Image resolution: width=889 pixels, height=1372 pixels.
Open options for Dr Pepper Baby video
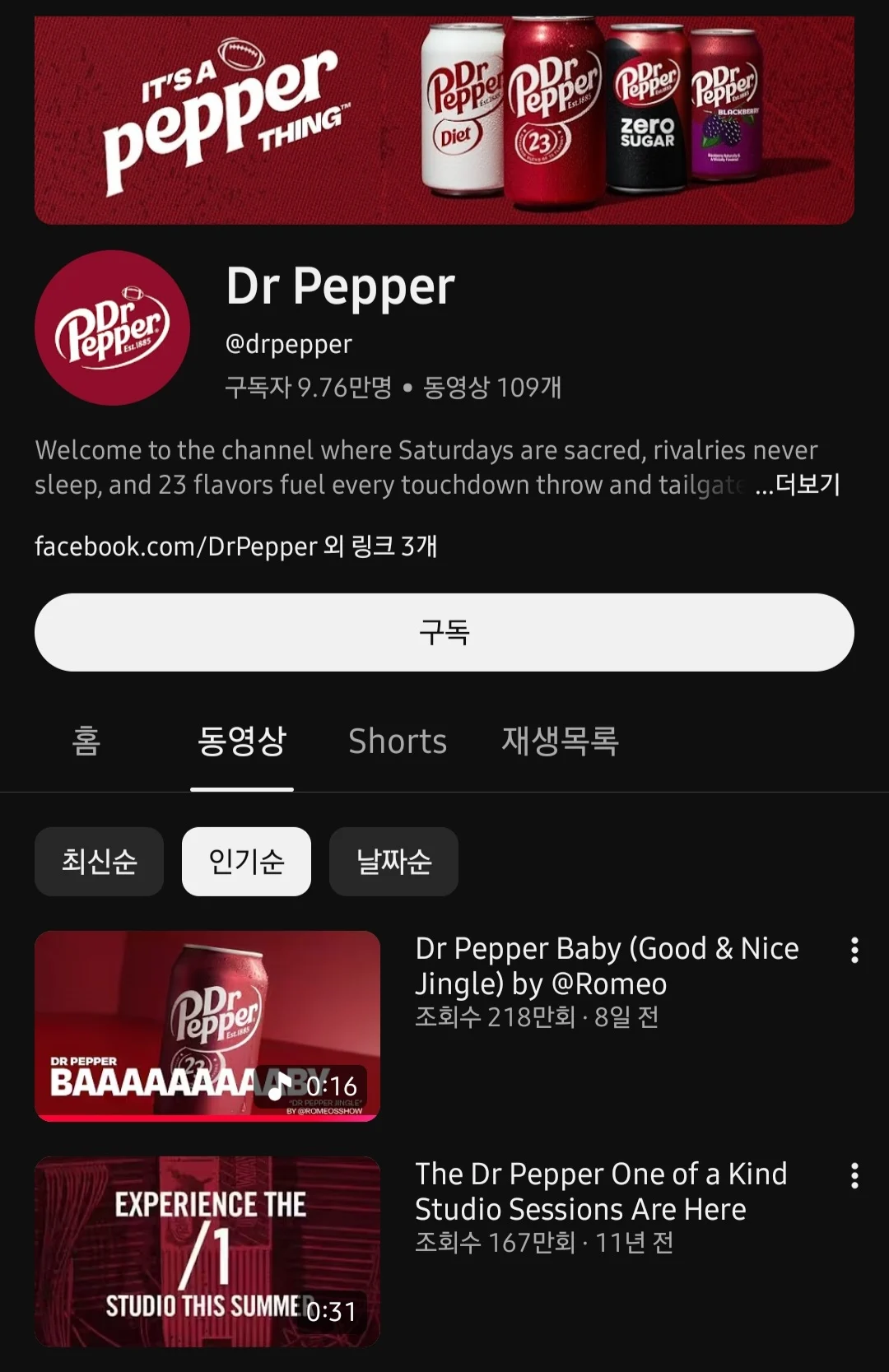(x=854, y=950)
